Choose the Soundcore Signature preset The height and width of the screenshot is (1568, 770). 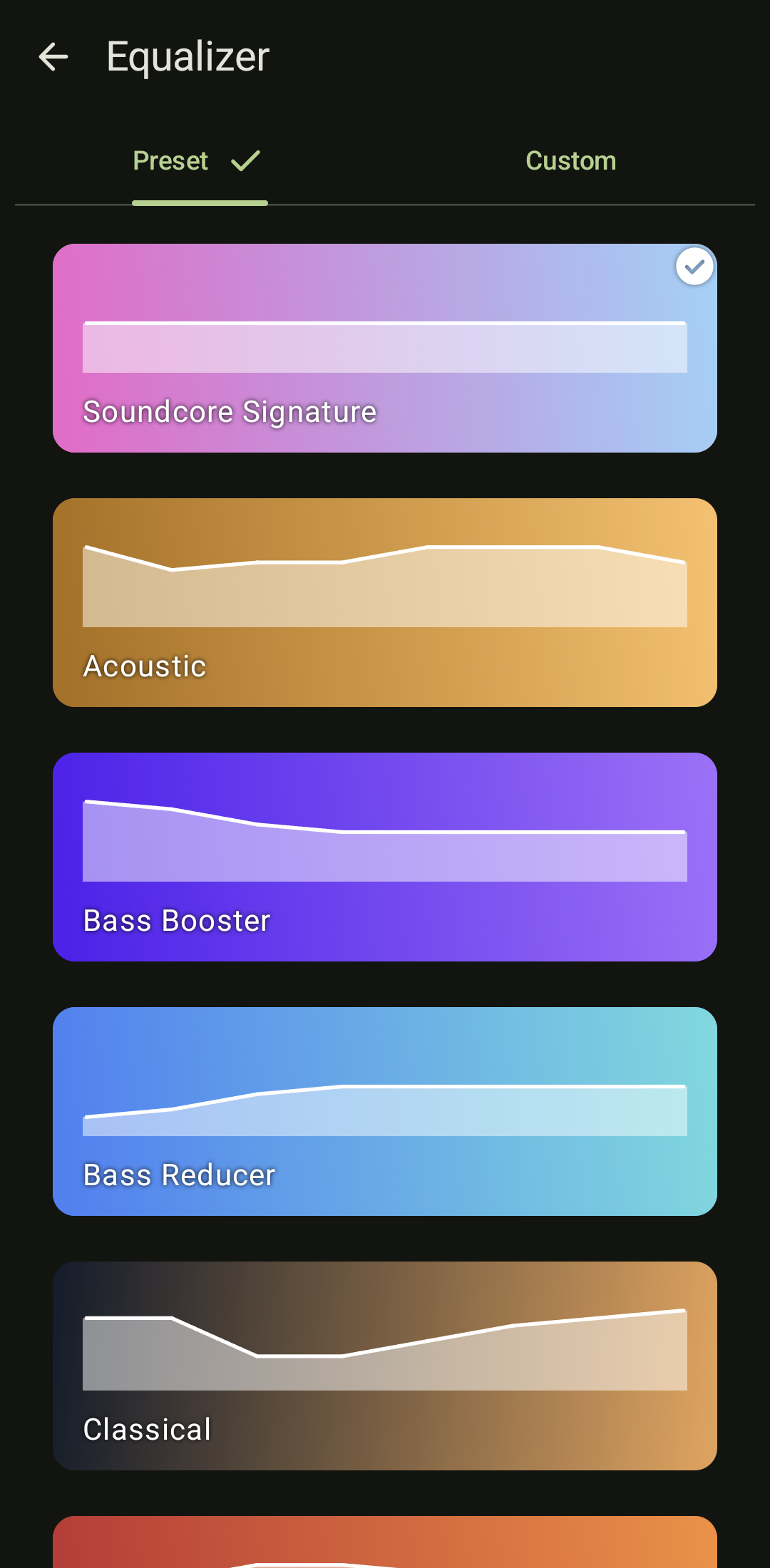[385, 349]
